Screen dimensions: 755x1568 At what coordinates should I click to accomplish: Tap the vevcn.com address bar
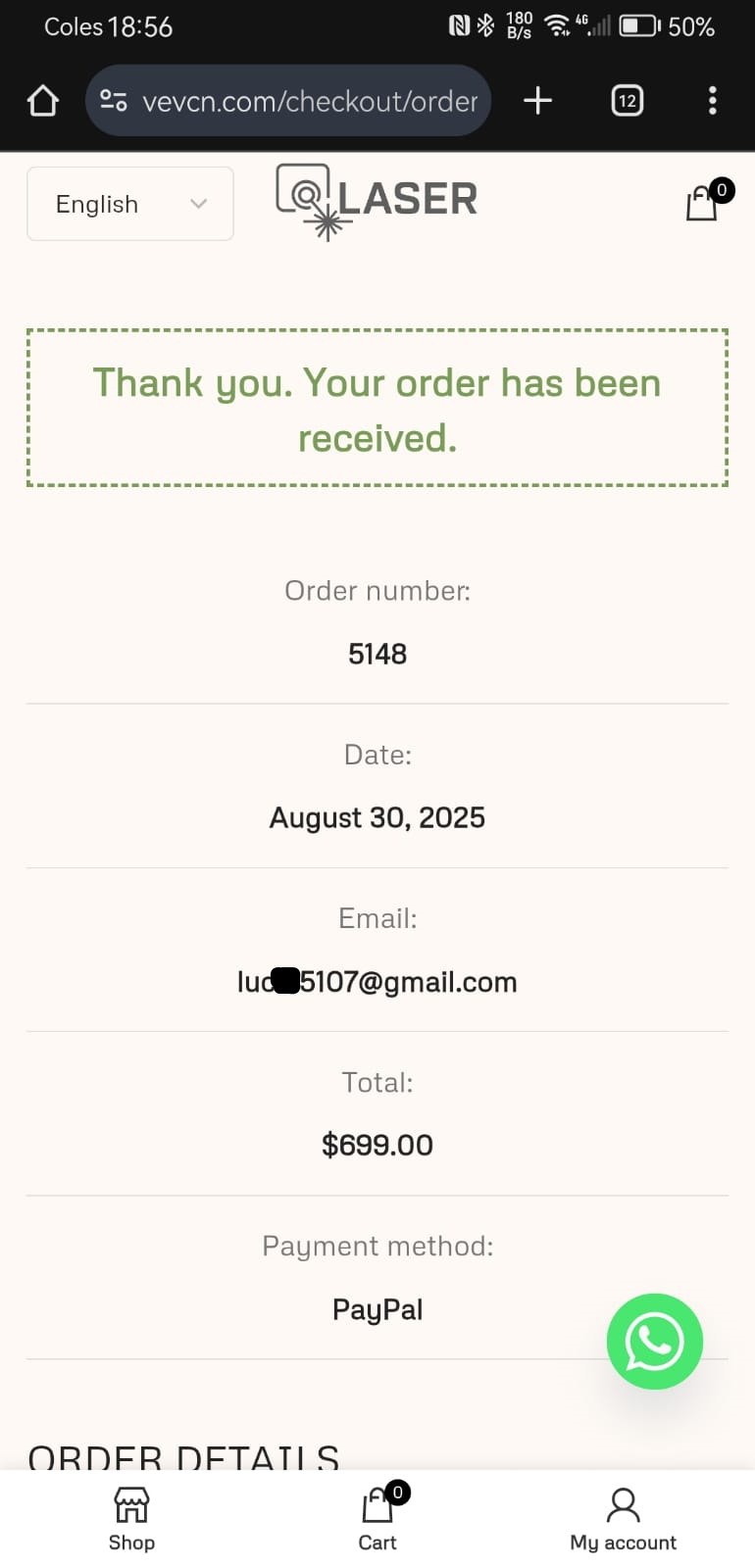(310, 101)
